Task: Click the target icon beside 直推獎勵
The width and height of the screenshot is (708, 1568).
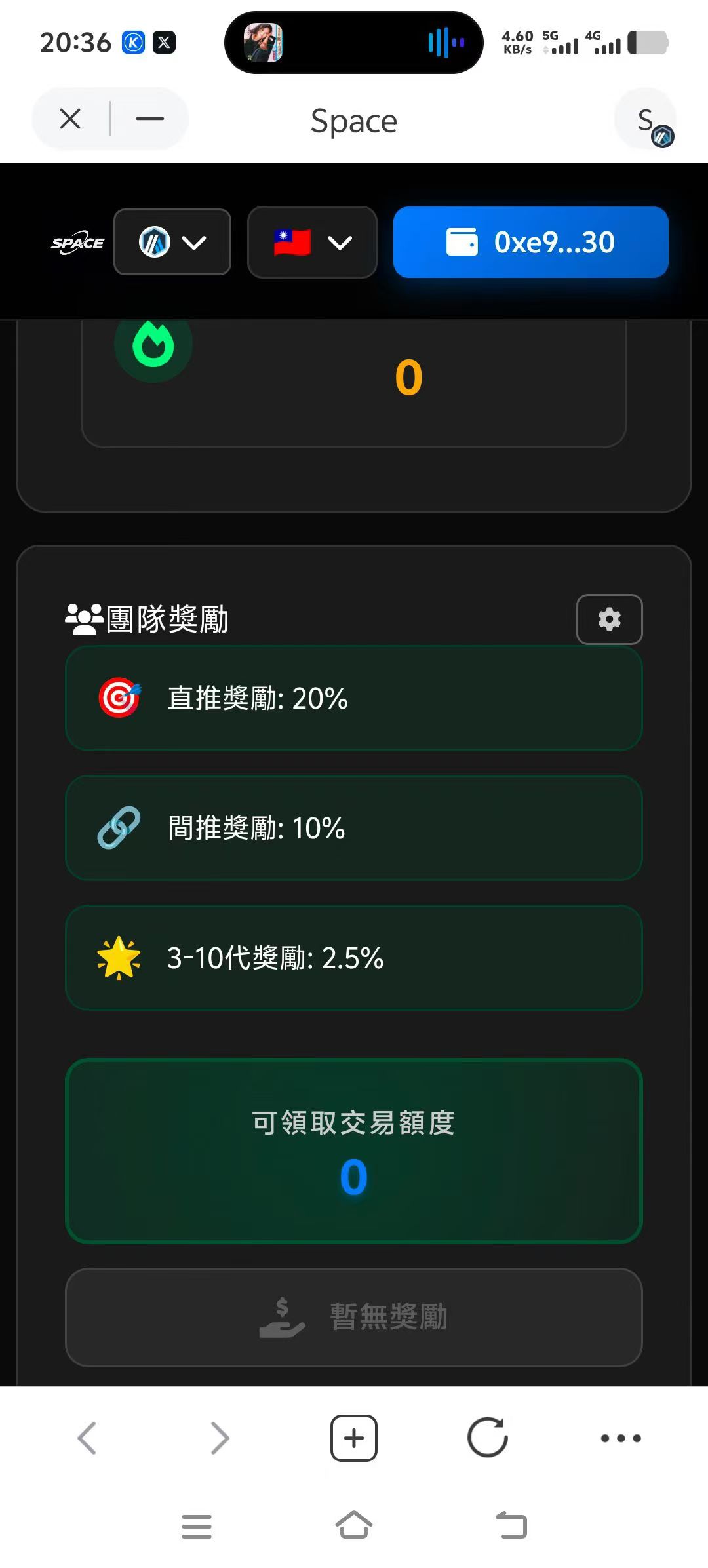Action: coord(119,698)
